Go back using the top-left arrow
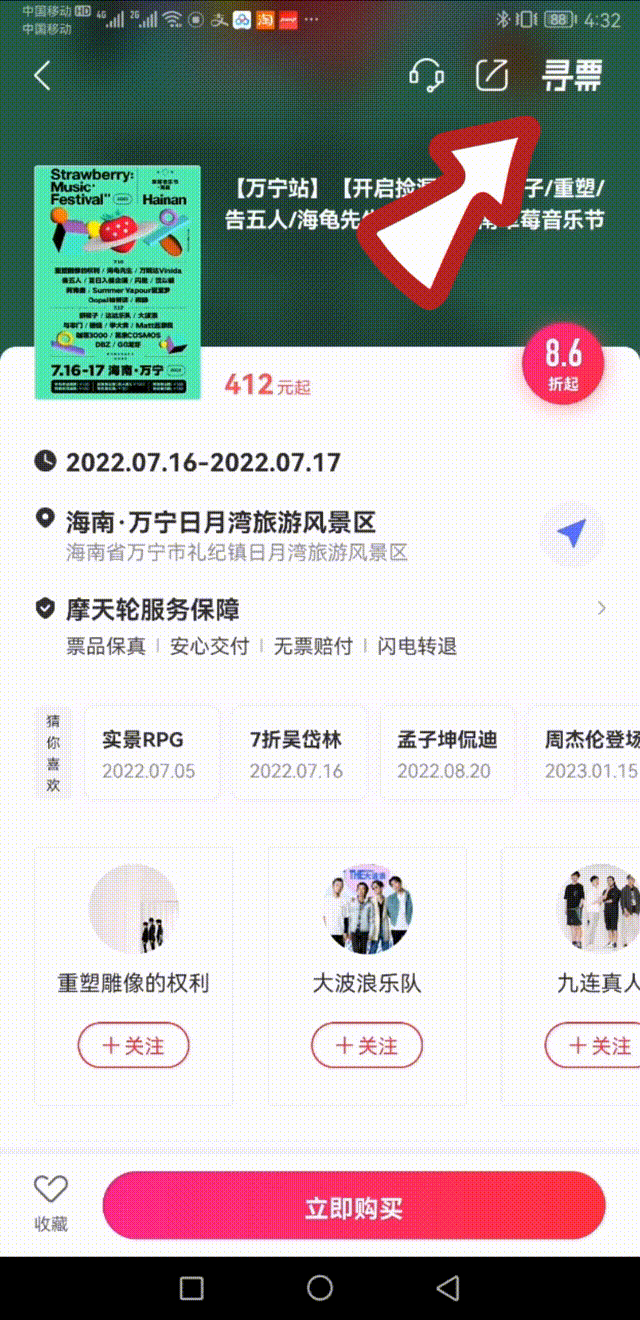This screenshot has height=1320, width=640. pyautogui.click(x=42, y=76)
